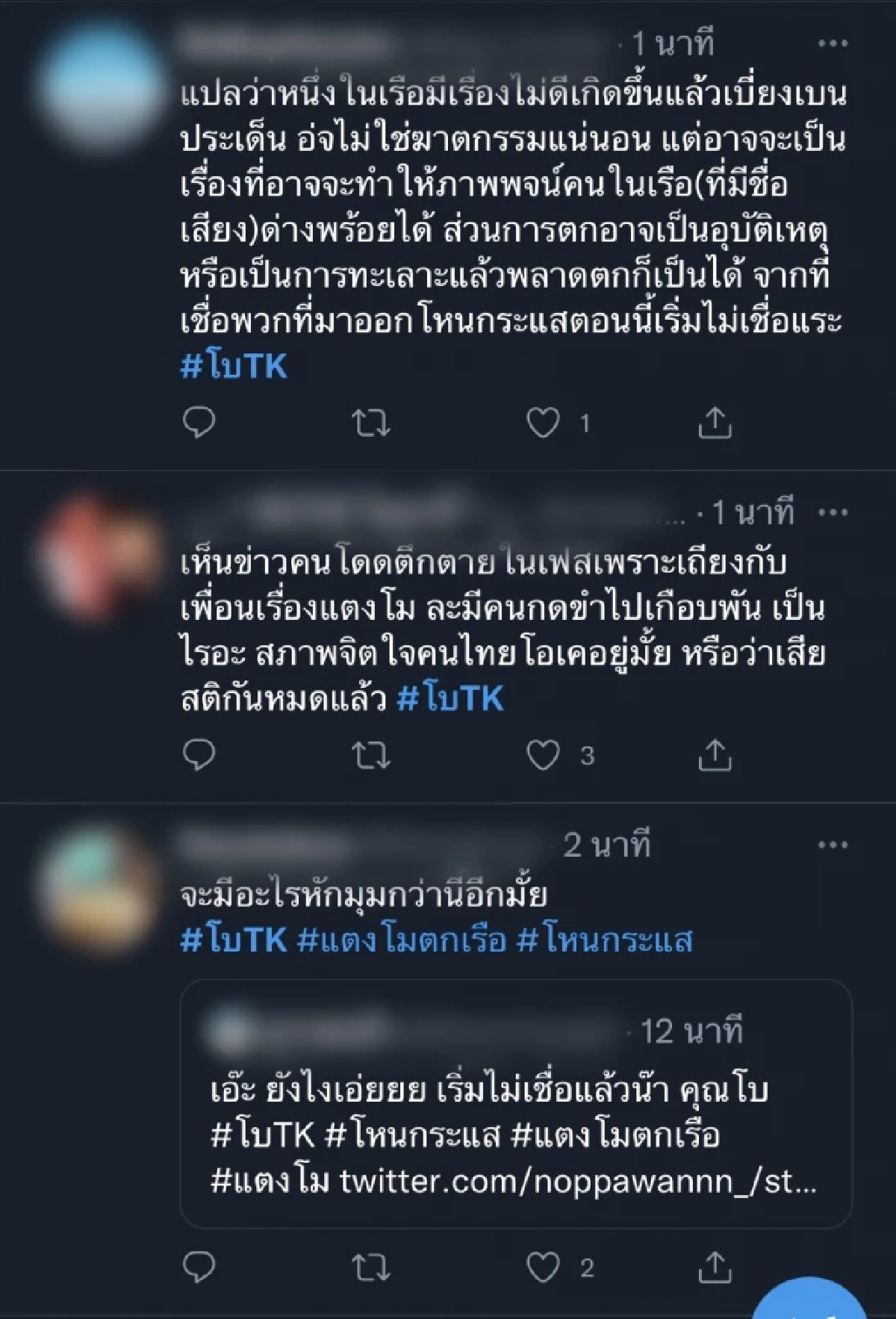Viewport: 896px width, 1319px height.
Task: Share the first tweet via the share icon
Action: pyautogui.click(x=719, y=422)
